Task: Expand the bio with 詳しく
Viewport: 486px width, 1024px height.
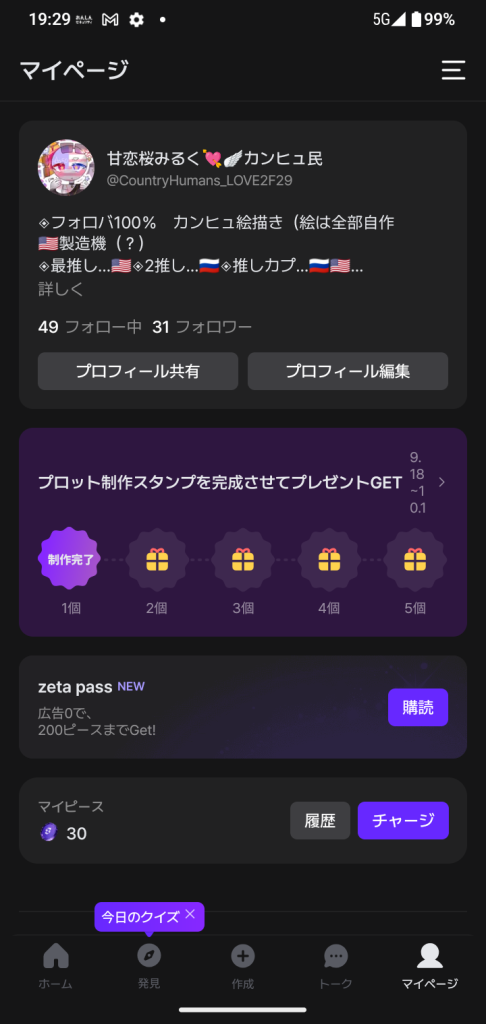Action: tap(60, 289)
